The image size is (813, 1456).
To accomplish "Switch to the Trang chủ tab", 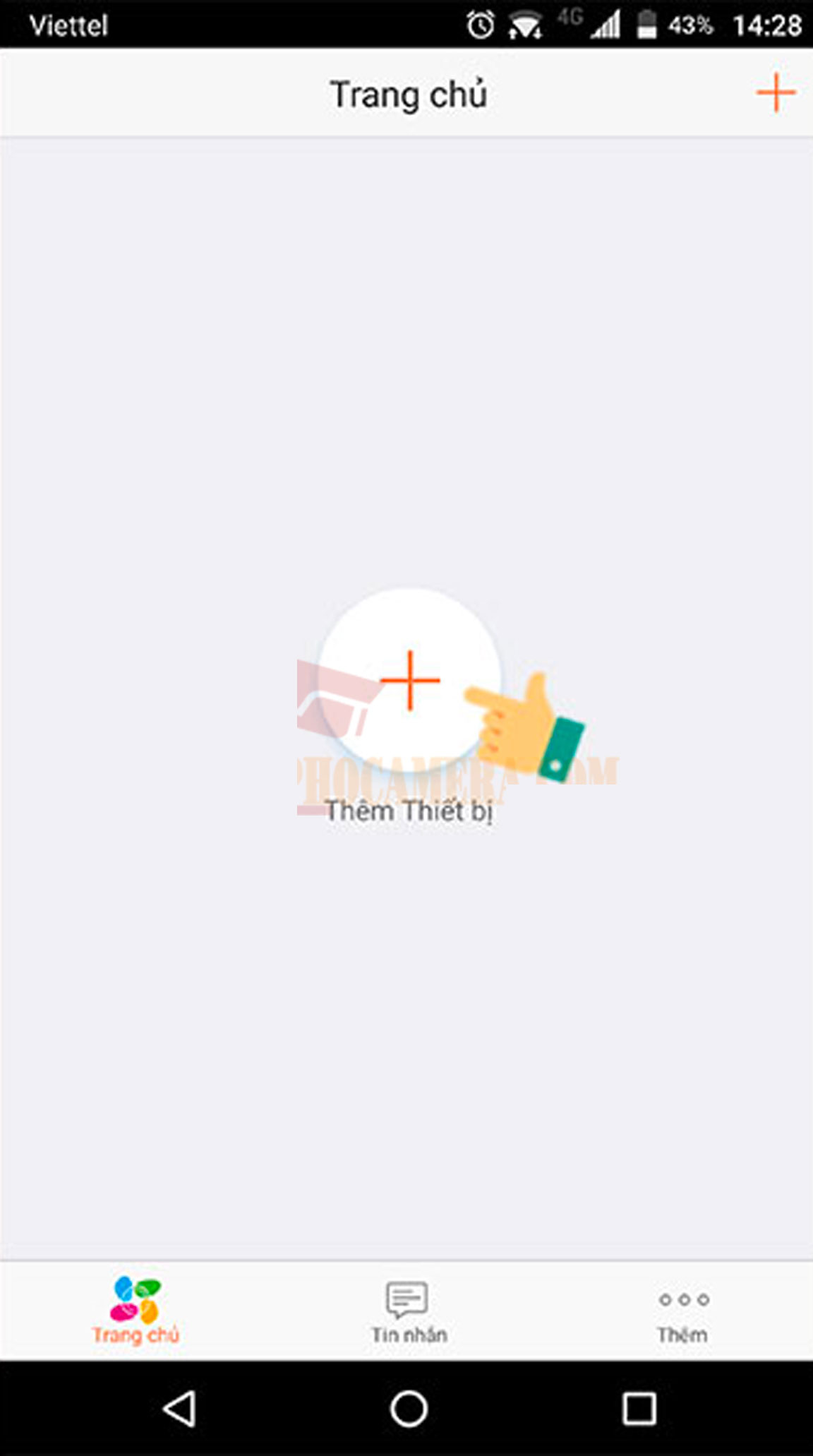I will (135, 1311).
